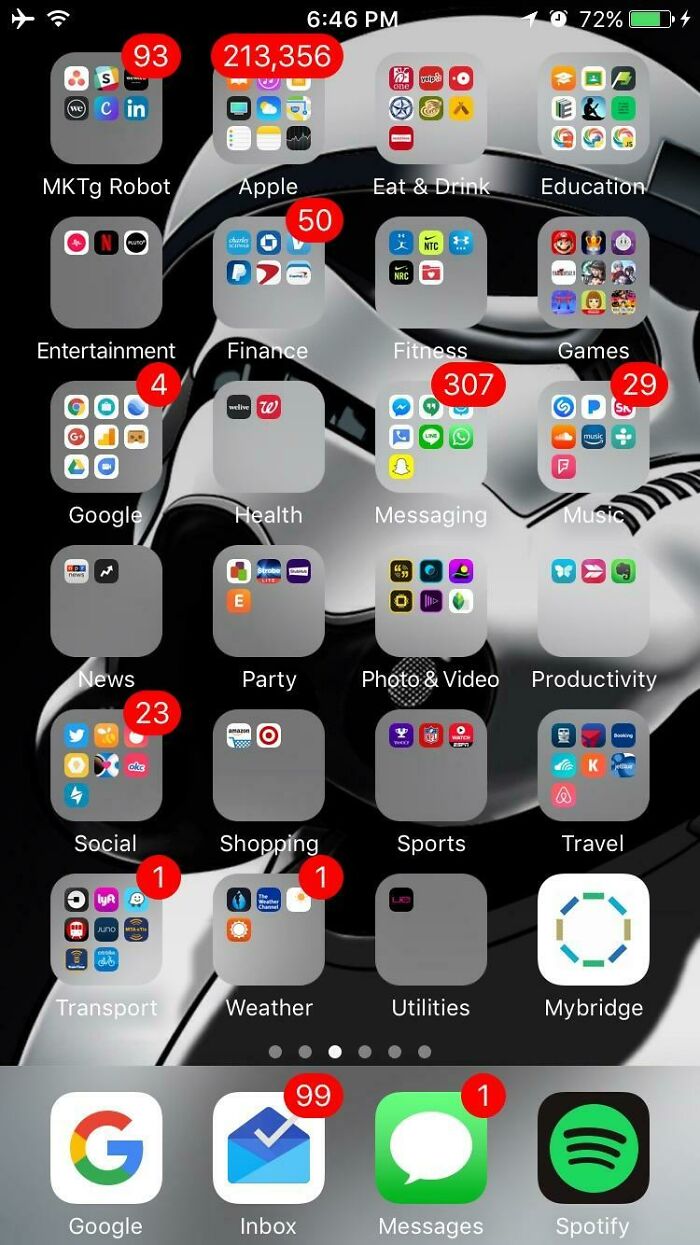
Task: Open the Google folder
Action: point(106,436)
